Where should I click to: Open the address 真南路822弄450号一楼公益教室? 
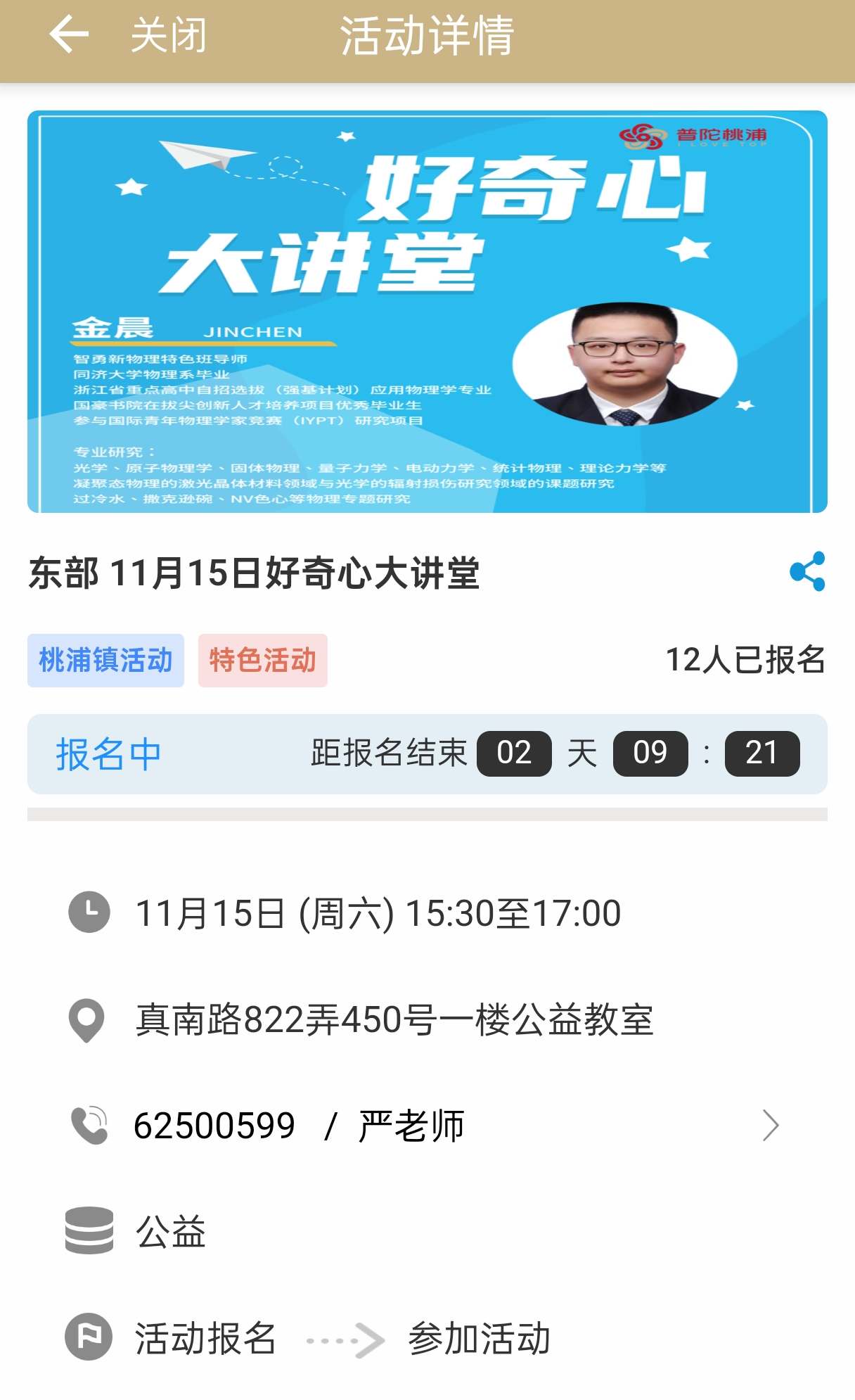pos(394,1019)
